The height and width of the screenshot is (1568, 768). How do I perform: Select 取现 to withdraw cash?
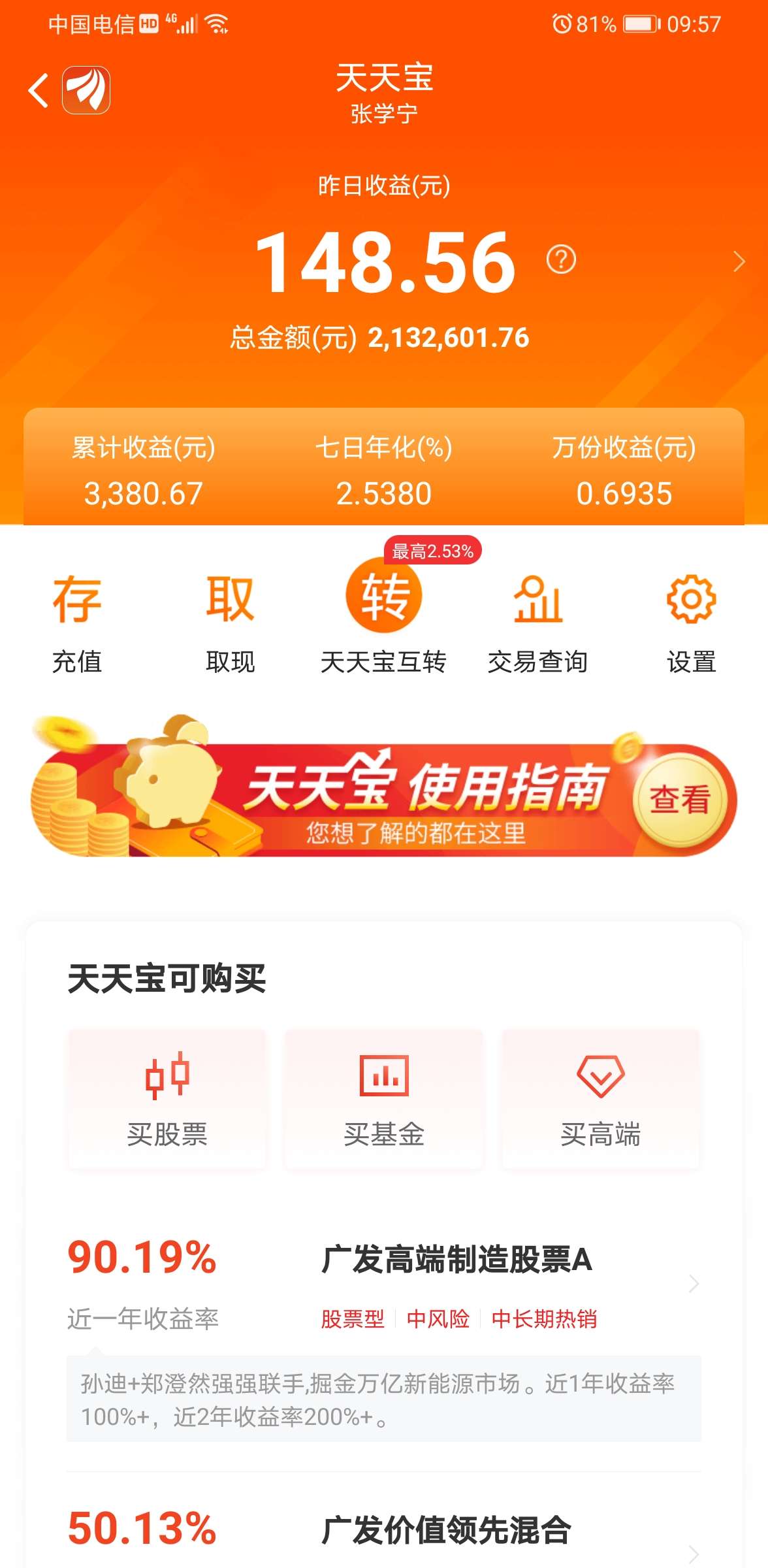point(230,624)
